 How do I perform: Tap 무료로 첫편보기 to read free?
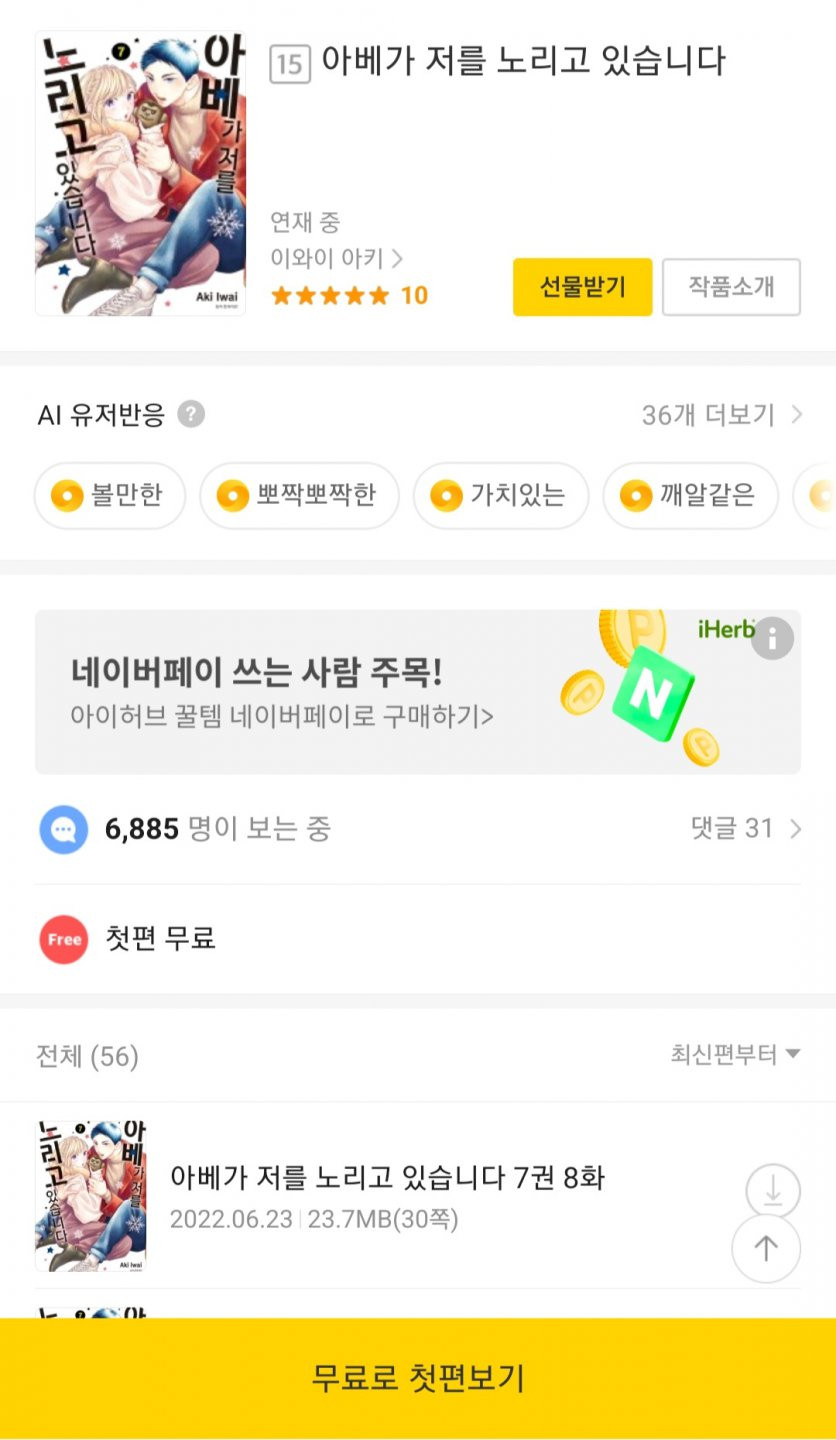point(418,1377)
